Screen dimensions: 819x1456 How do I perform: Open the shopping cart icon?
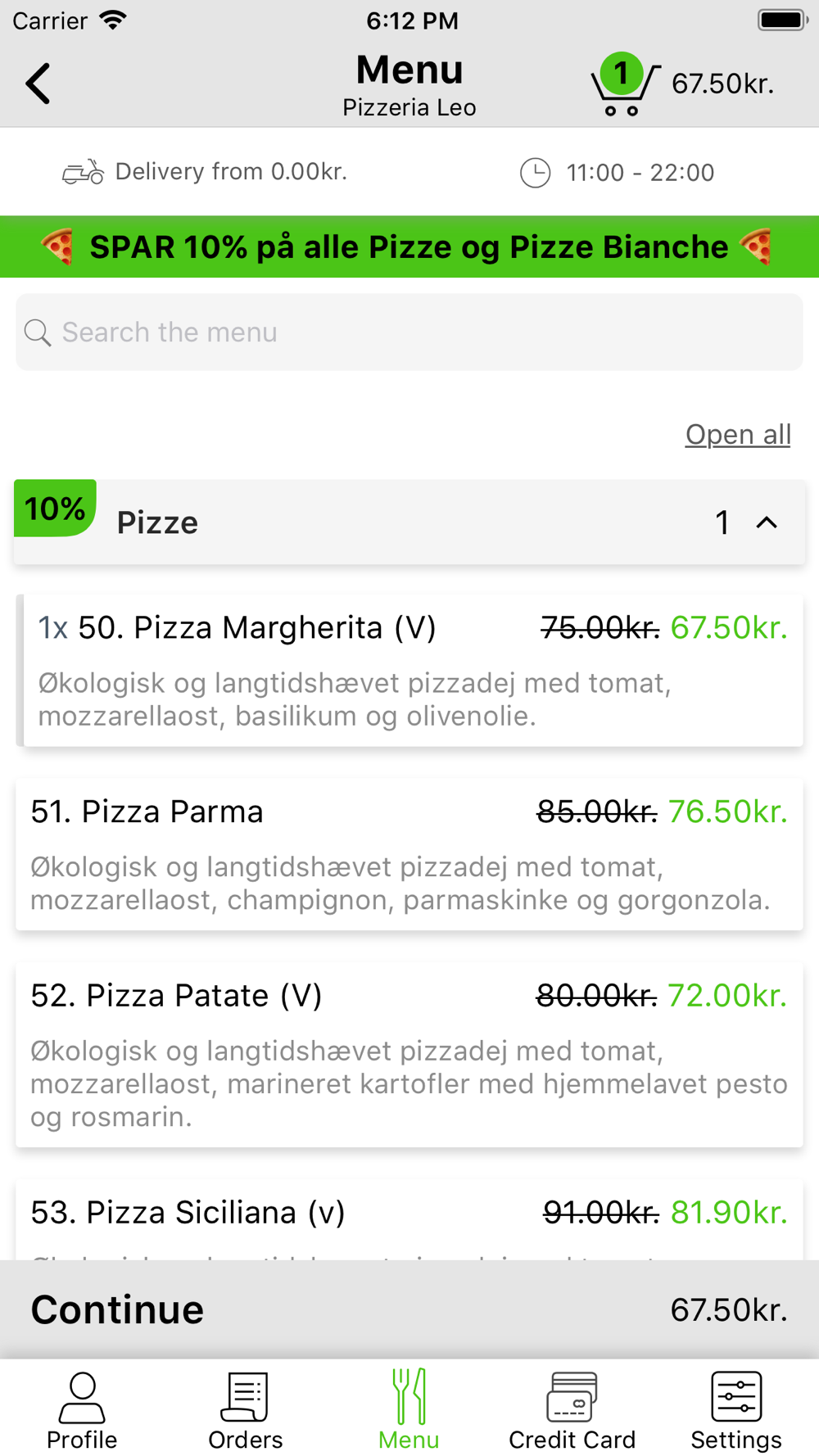(624, 85)
